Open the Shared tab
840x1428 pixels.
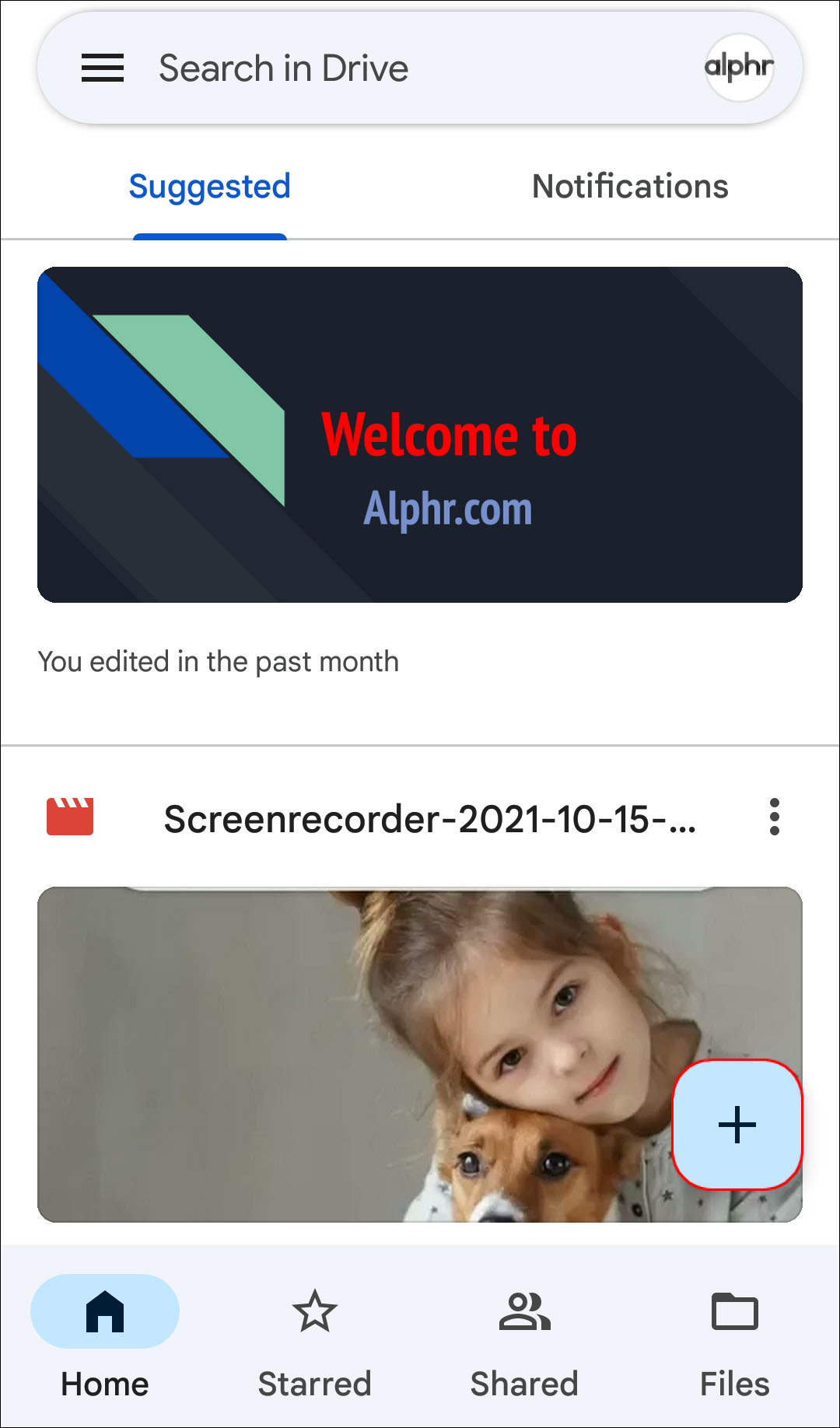[x=525, y=1338]
